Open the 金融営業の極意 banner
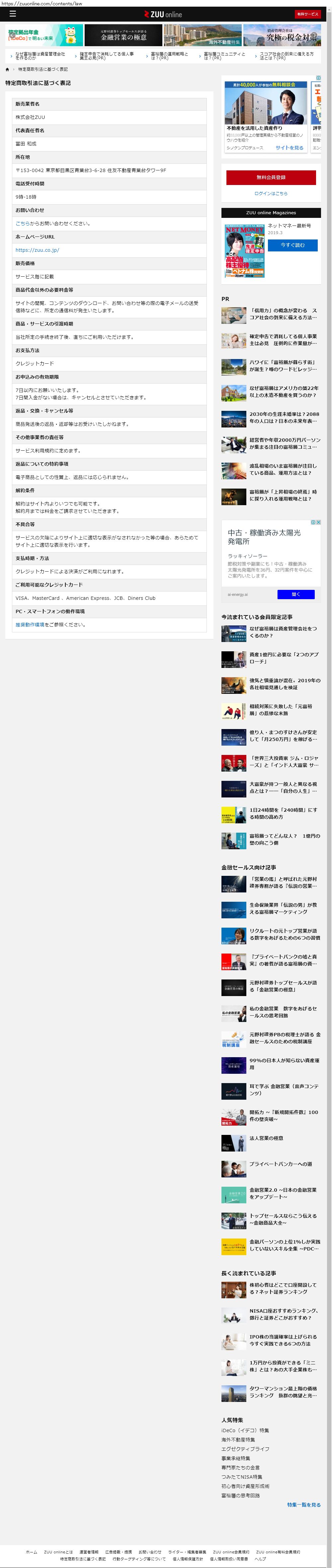 124,35
